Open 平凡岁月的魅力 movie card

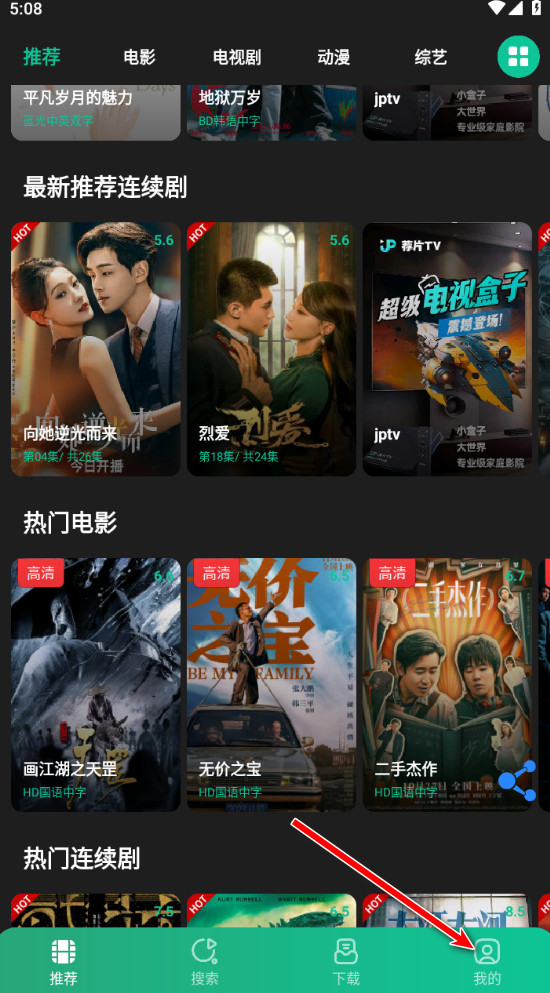[x=96, y=112]
